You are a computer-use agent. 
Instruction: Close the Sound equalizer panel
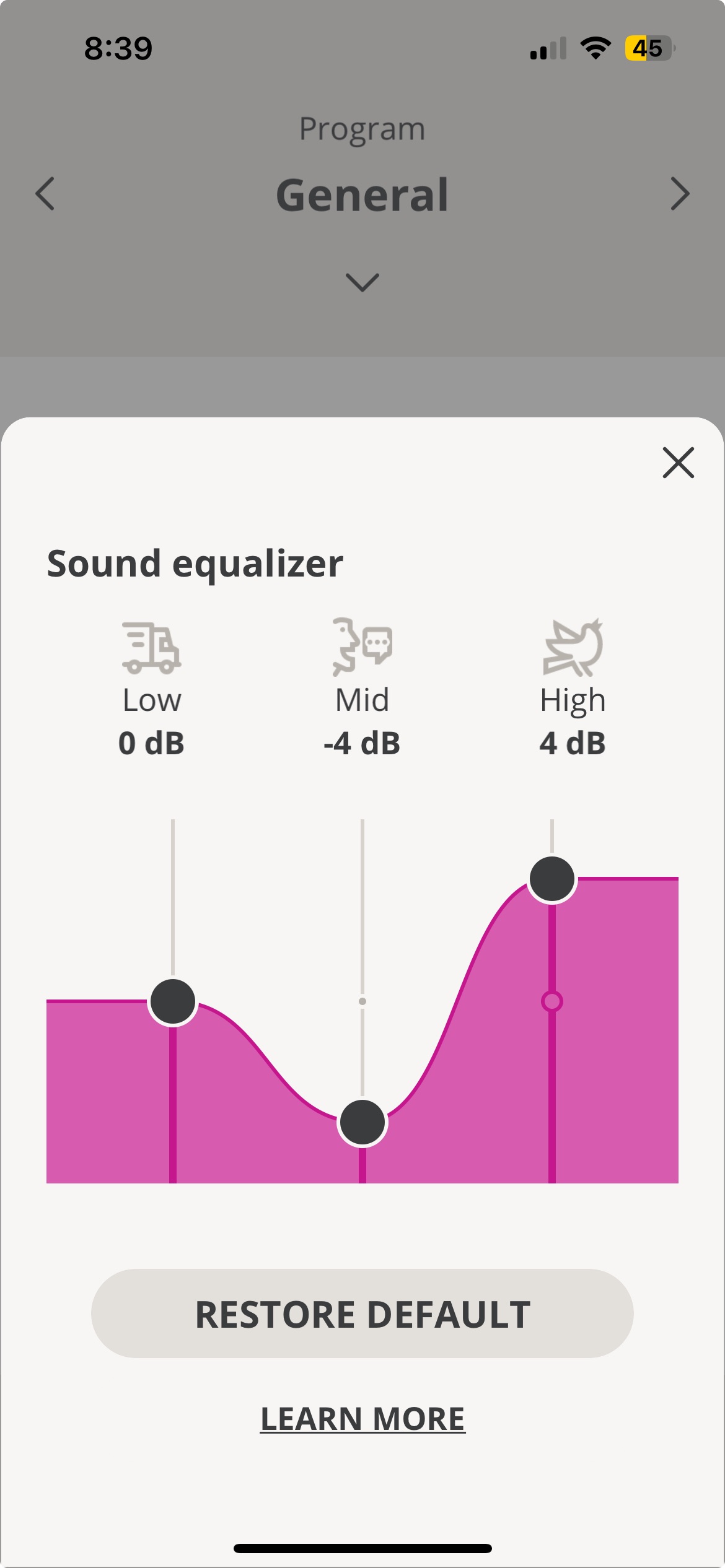[x=678, y=463]
